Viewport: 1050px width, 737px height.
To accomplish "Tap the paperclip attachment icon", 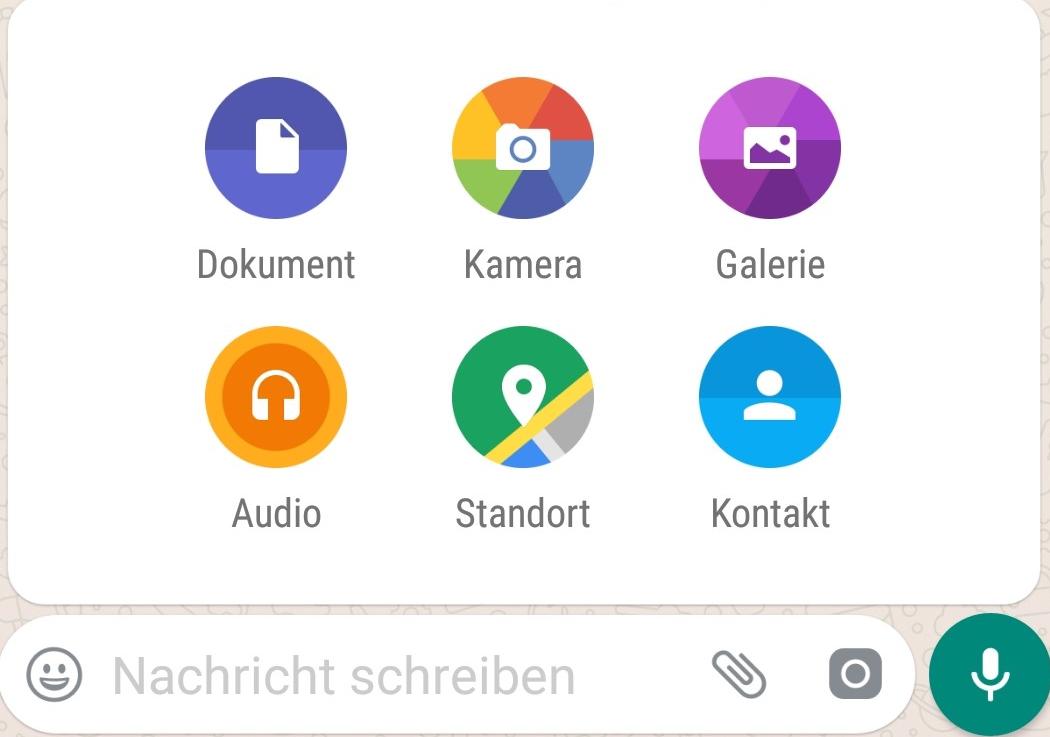I will 739,674.
